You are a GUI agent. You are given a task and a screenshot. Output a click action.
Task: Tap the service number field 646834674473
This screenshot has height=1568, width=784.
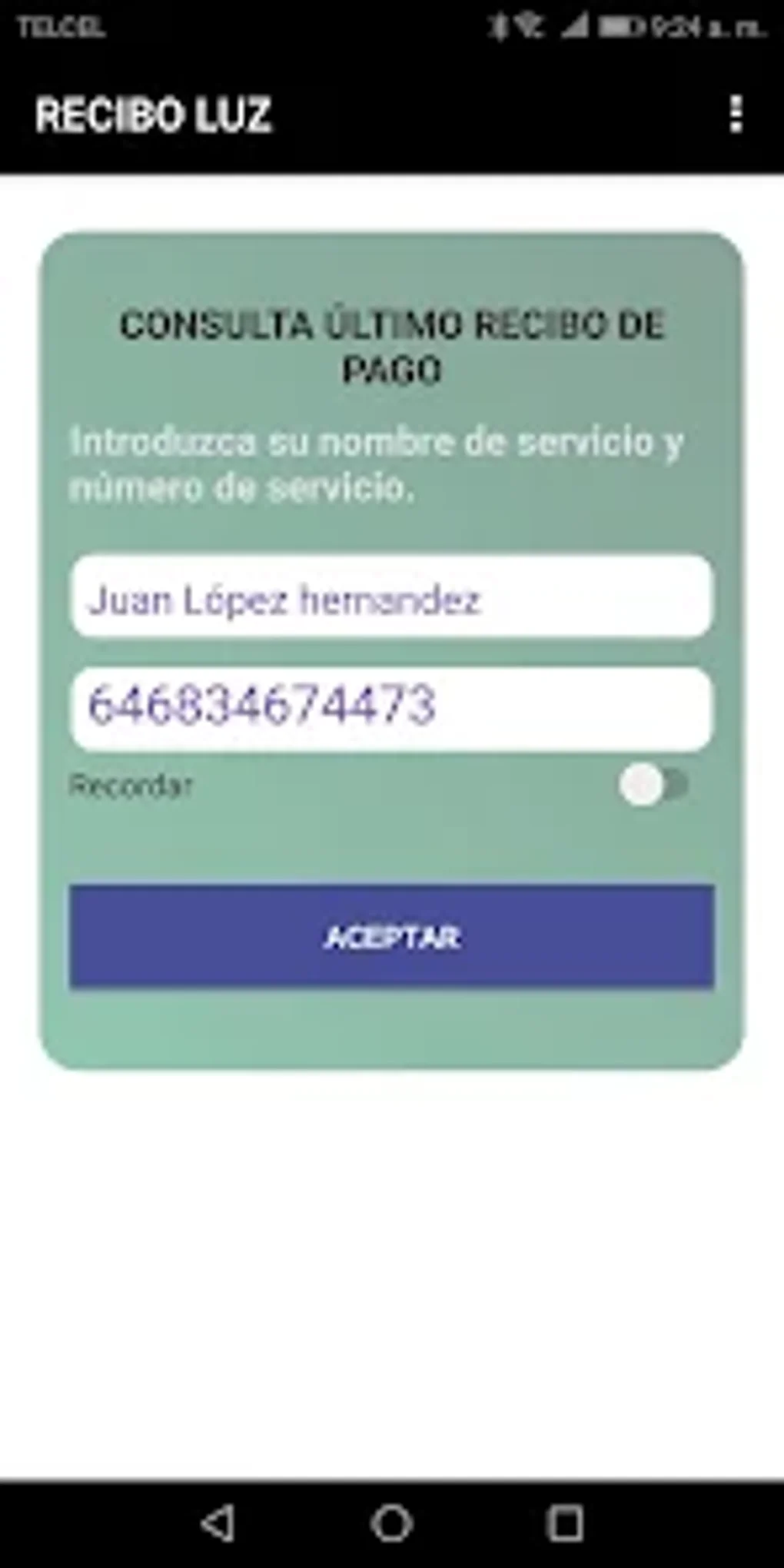391,708
